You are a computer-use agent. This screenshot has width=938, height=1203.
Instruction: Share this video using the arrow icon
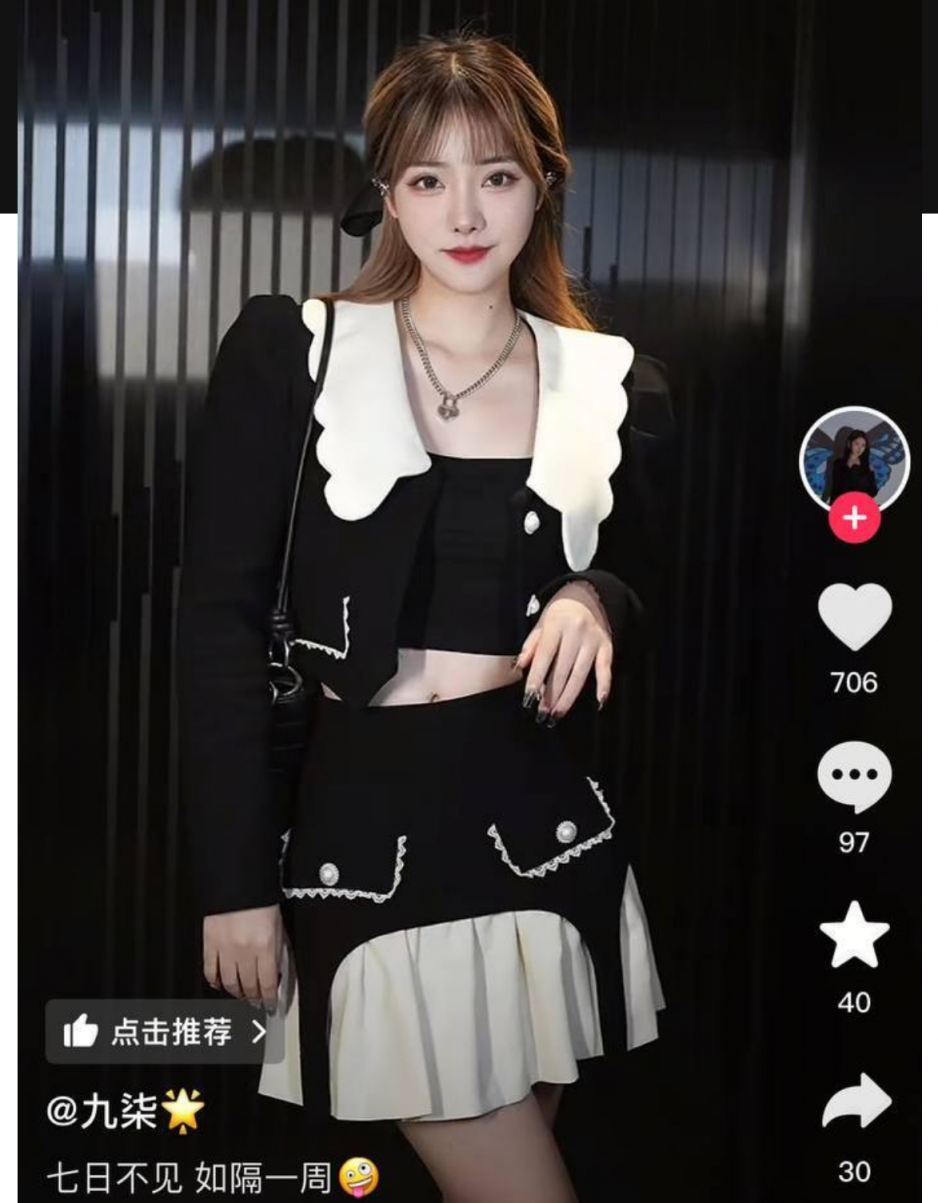tap(855, 1103)
